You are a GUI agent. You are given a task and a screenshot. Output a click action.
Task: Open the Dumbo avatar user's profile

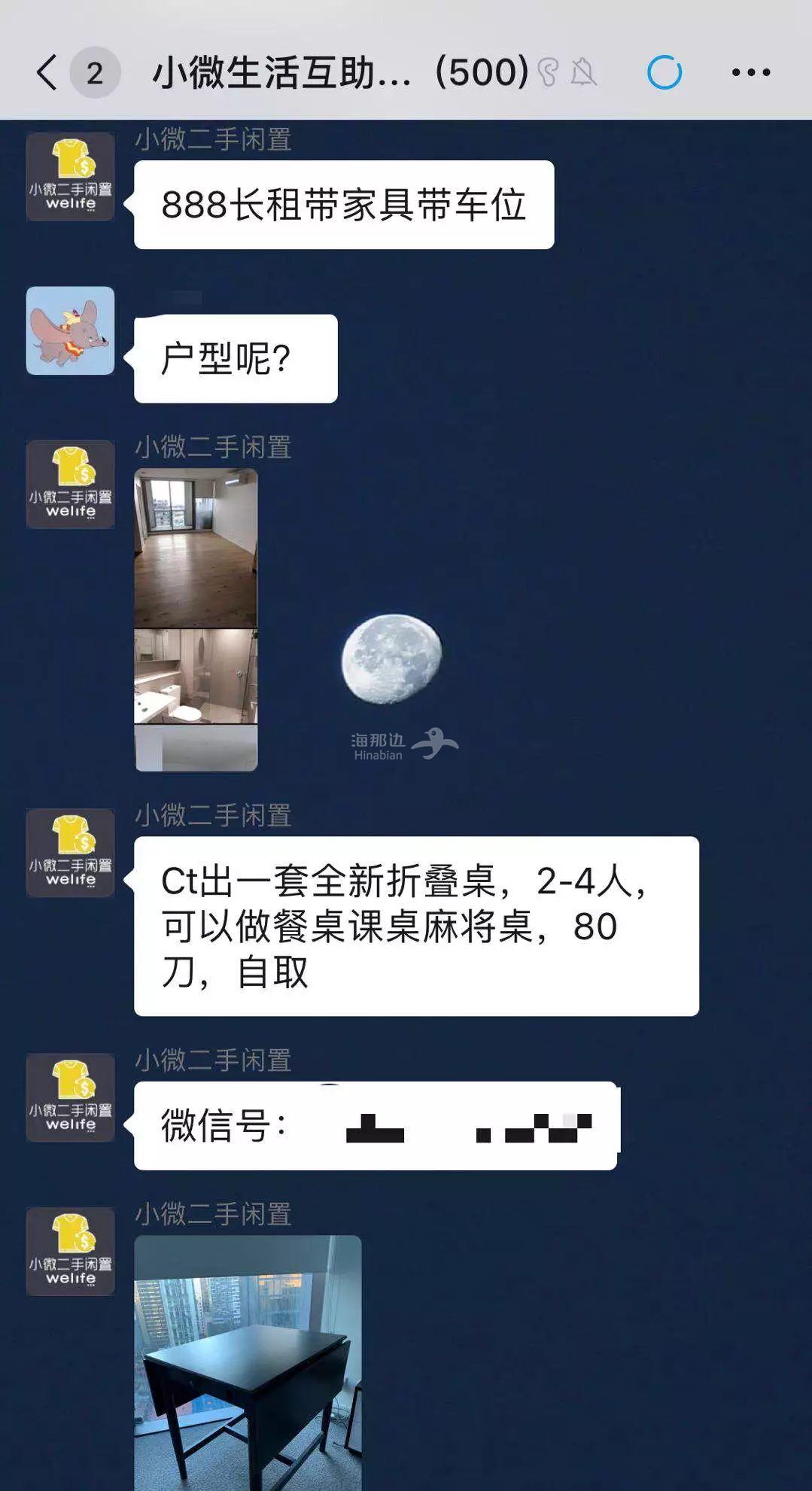(x=70, y=330)
